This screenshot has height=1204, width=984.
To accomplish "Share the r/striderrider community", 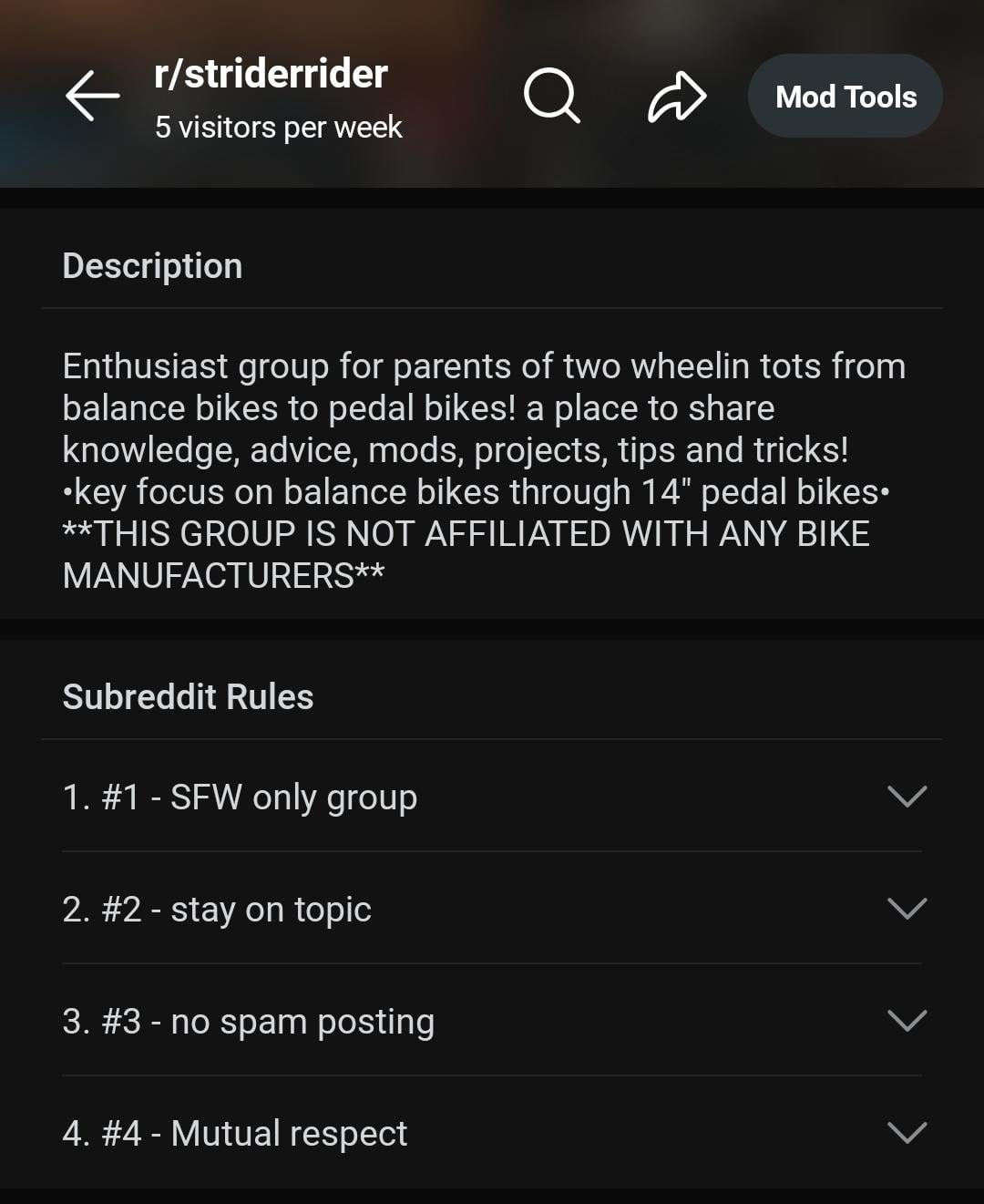I will (676, 97).
